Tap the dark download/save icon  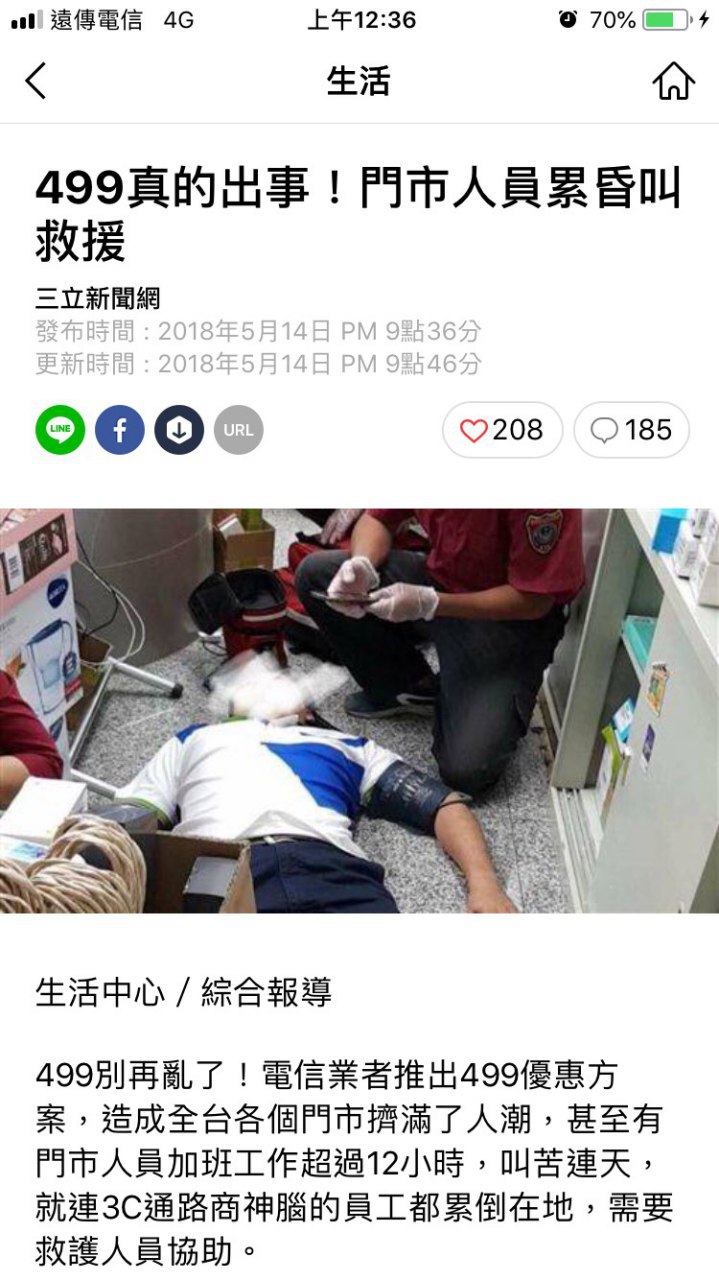pos(179,430)
